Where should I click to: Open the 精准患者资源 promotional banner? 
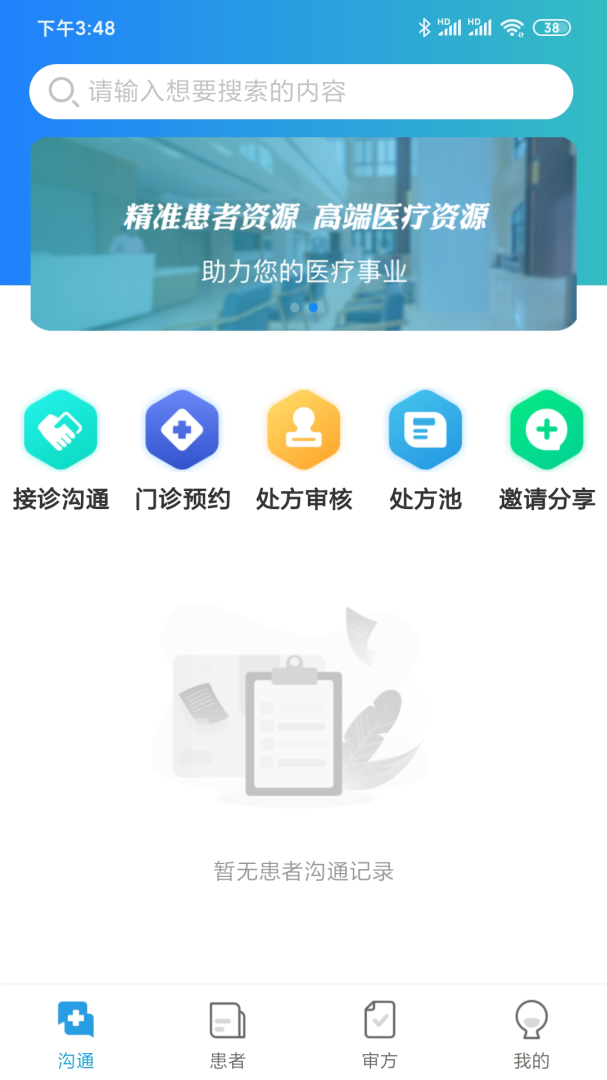[x=303, y=234]
